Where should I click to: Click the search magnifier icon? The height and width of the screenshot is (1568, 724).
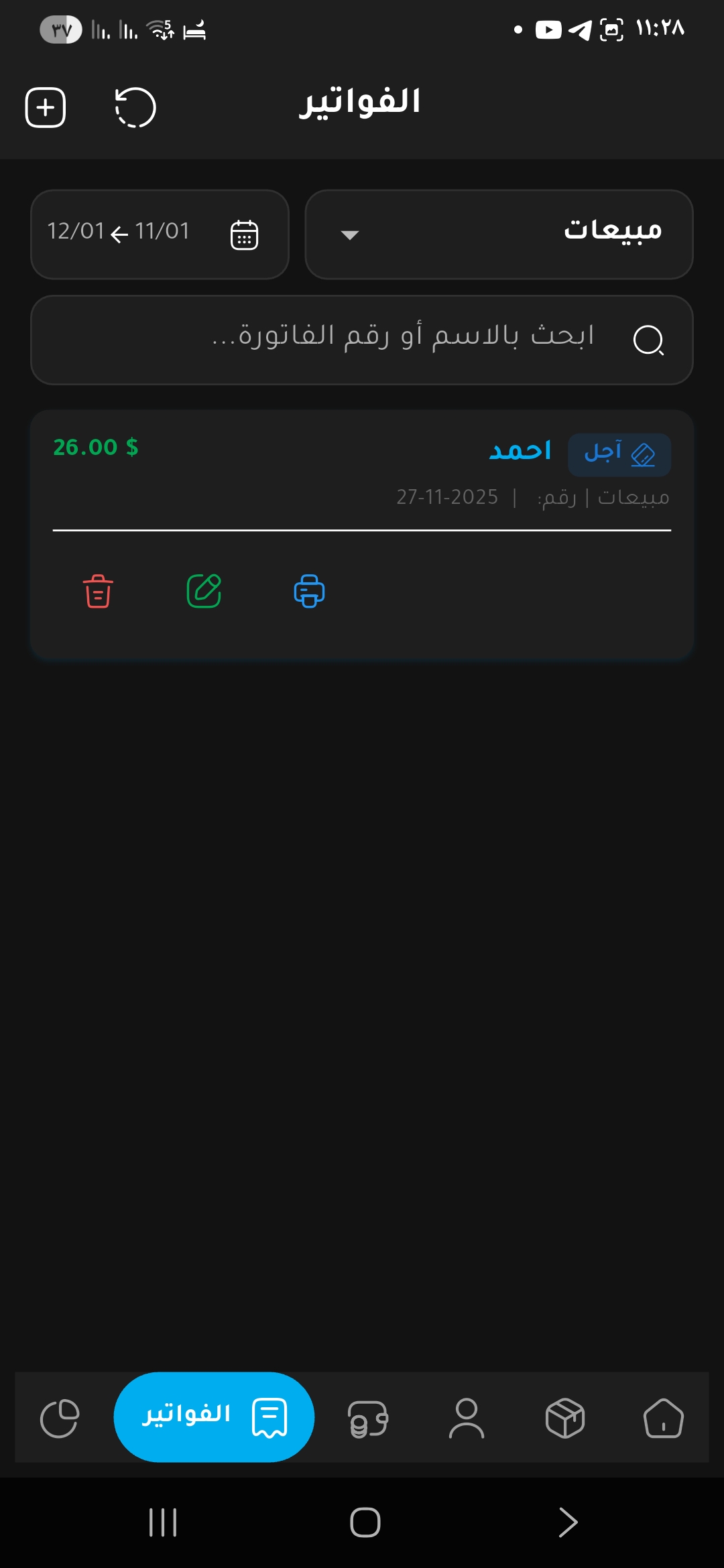(x=649, y=340)
